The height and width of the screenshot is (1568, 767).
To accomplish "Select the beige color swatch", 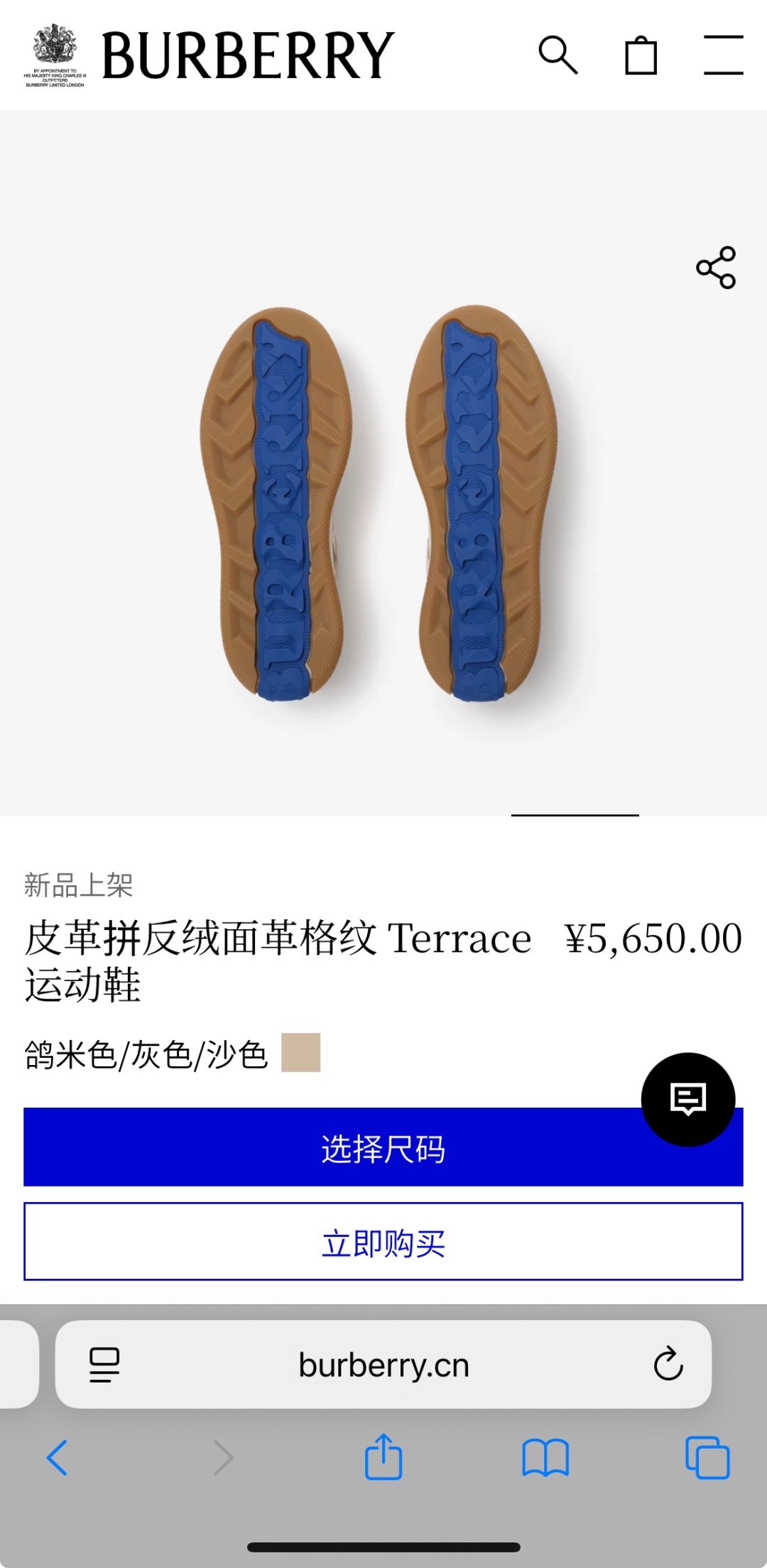I will tap(301, 1052).
